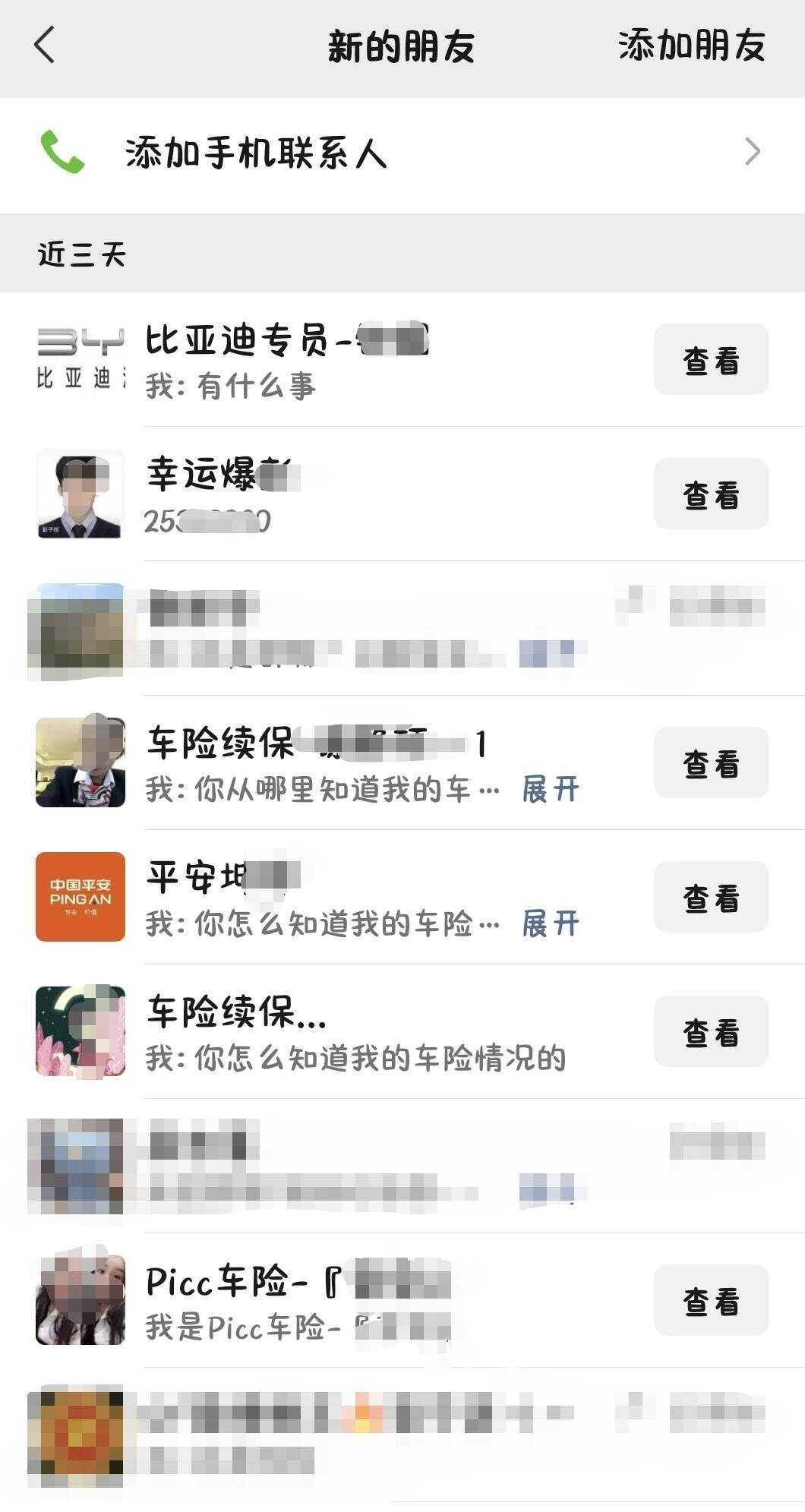The width and height of the screenshot is (805, 1512).
Task: Open the 比亚迪专员 friend request row
Action: [342, 360]
